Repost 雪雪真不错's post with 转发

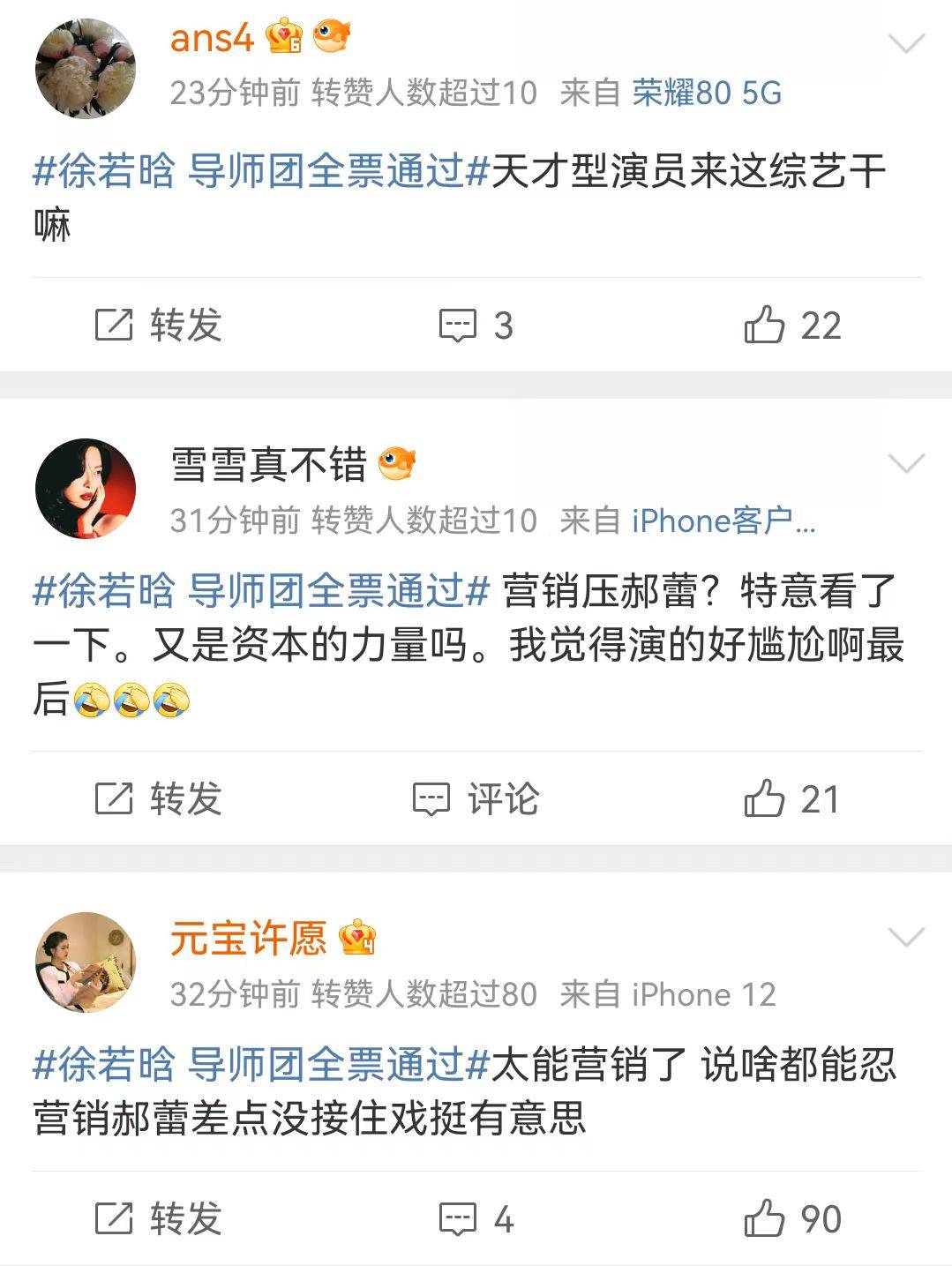[159, 799]
